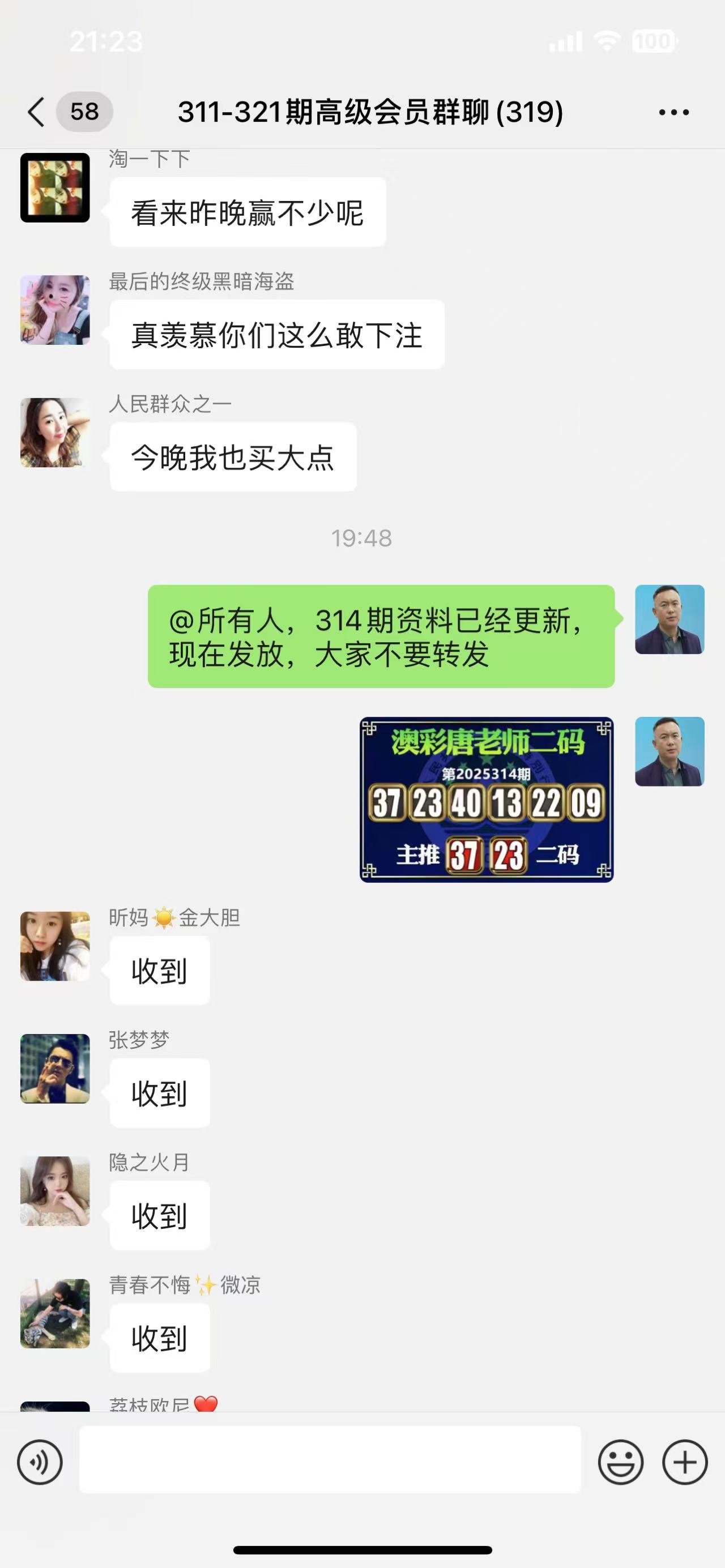725x1568 pixels.
Task: View avatar profile of 淘一下下
Action: pyautogui.click(x=55, y=187)
